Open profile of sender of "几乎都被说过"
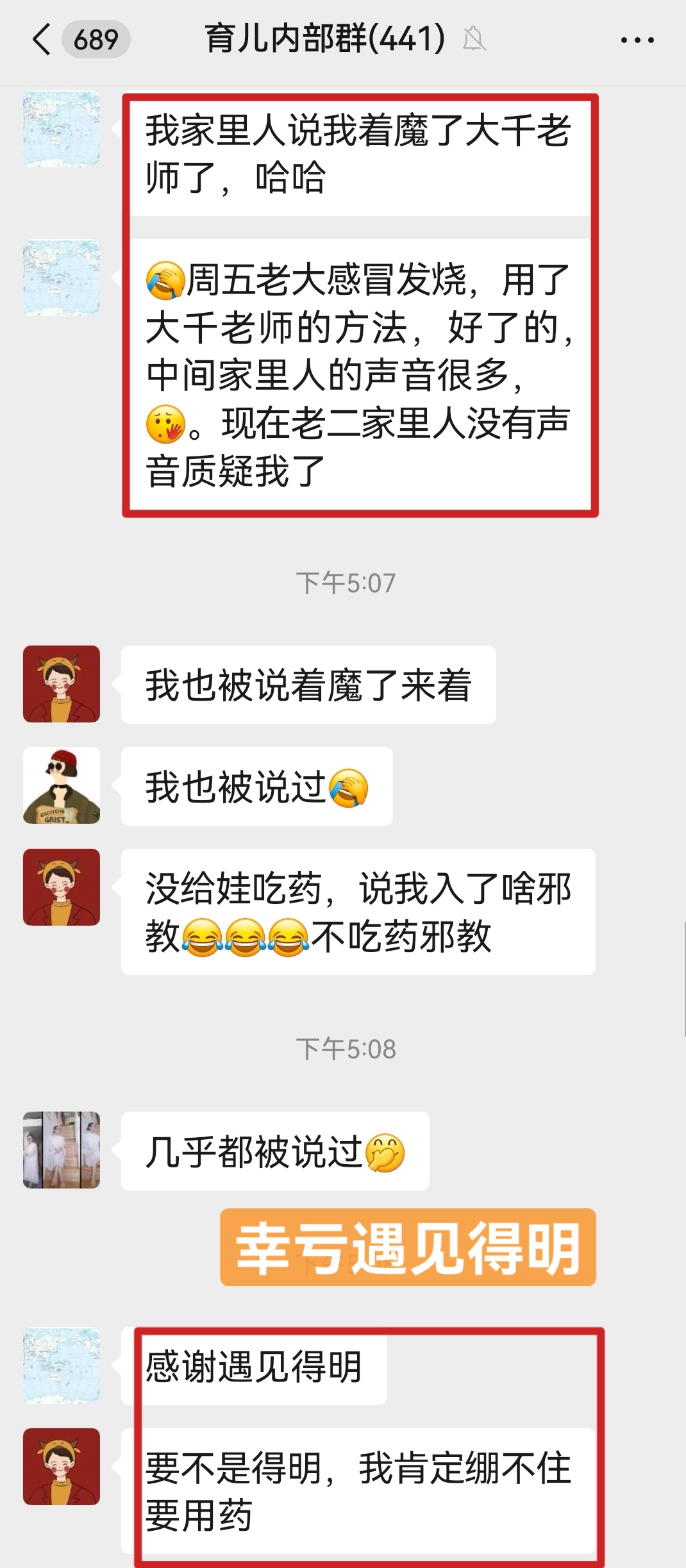 pos(62,1150)
